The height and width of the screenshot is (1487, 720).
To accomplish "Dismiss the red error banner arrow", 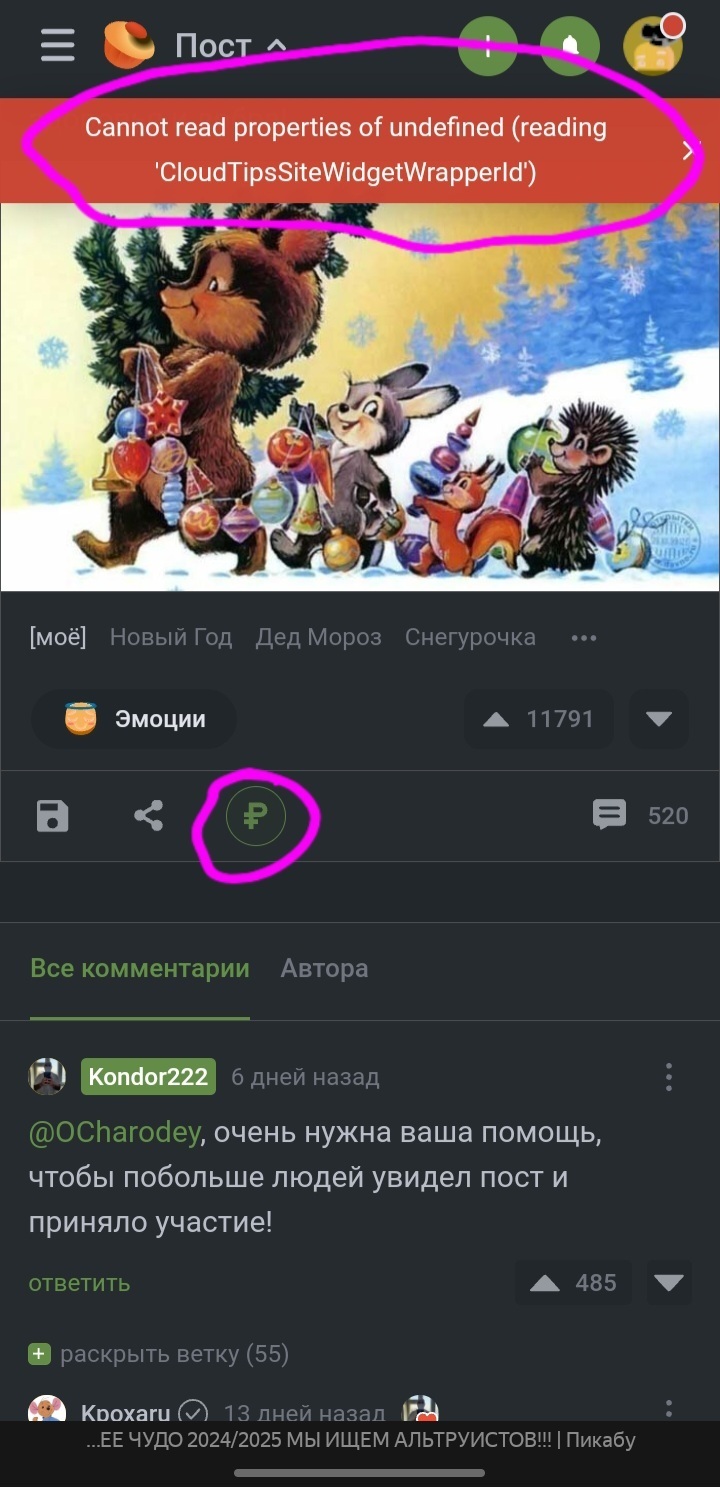I will click(x=687, y=151).
